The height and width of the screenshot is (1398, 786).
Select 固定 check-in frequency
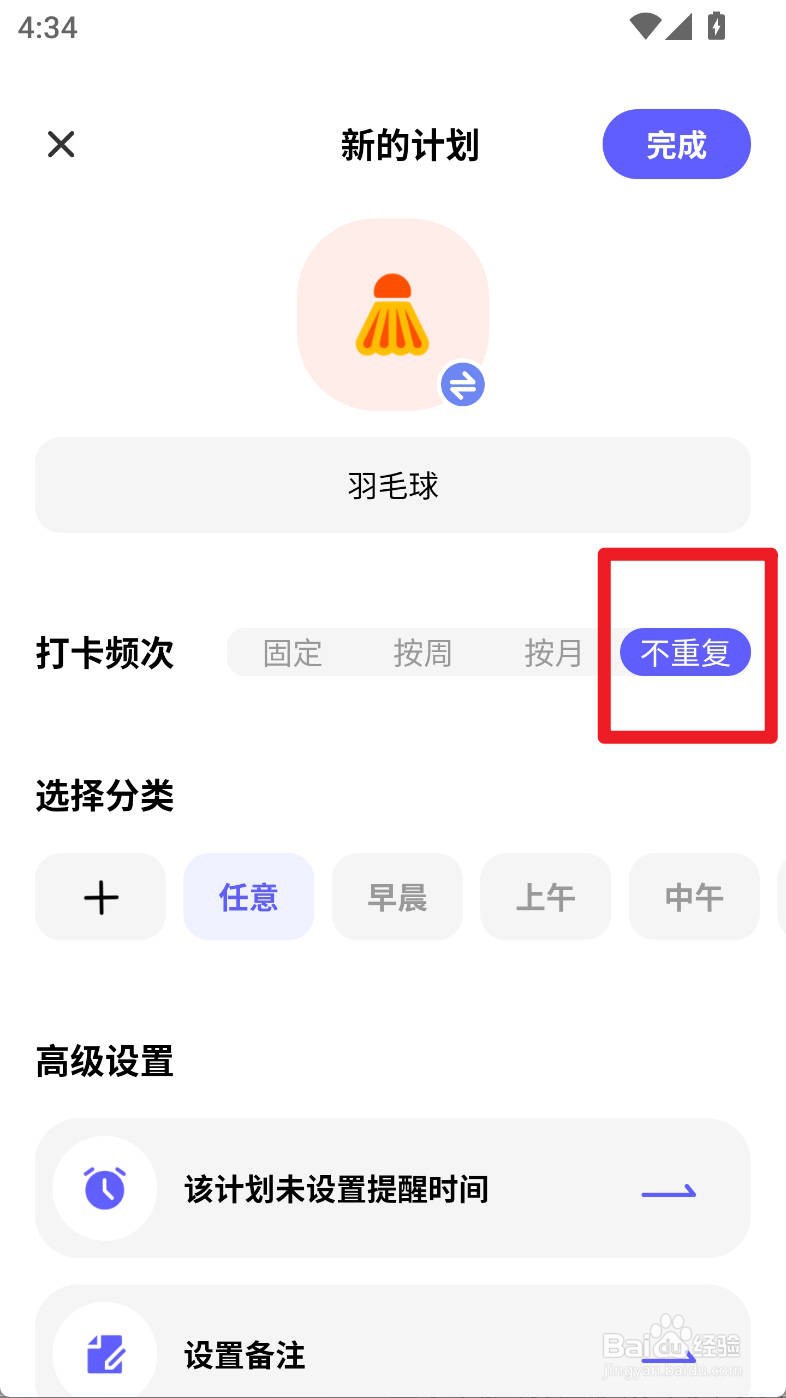pyautogui.click(x=292, y=652)
